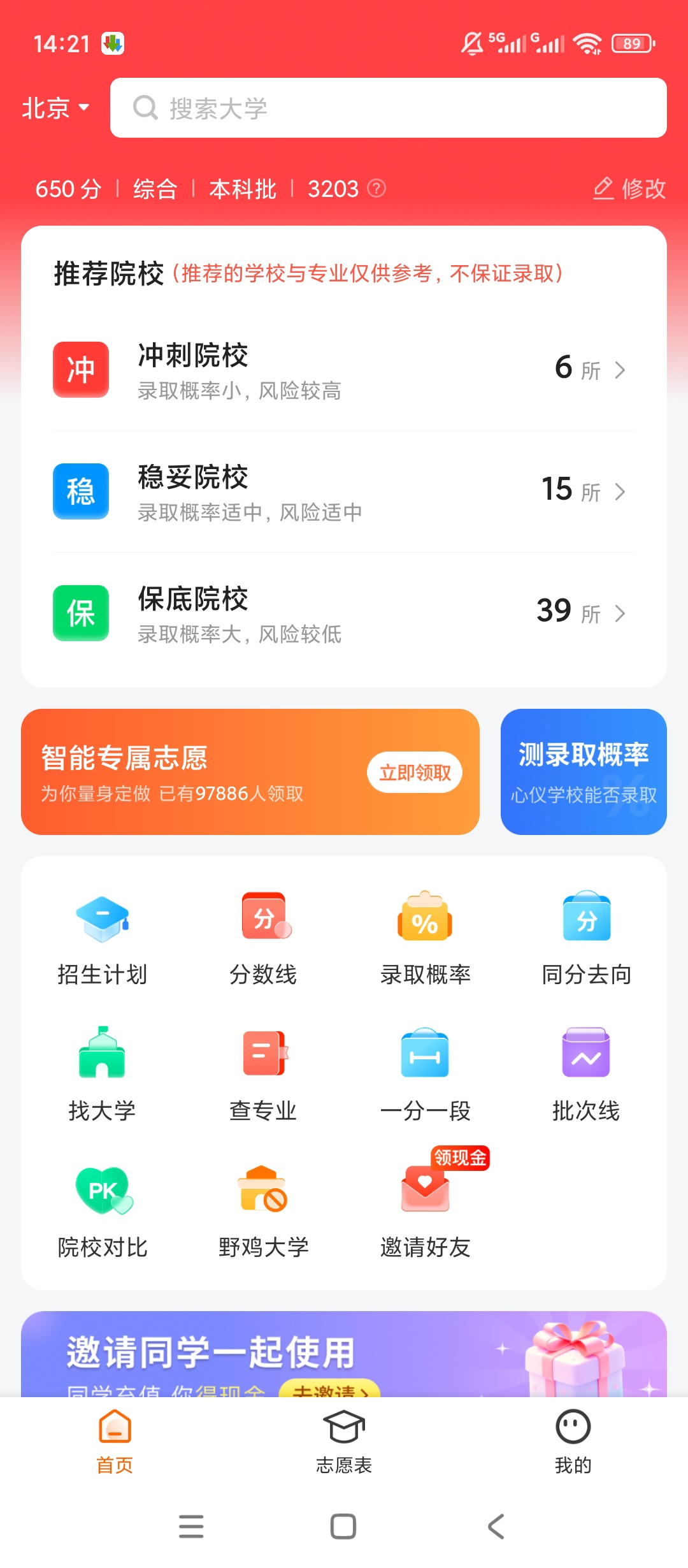Open 分数线

[x=264, y=939]
